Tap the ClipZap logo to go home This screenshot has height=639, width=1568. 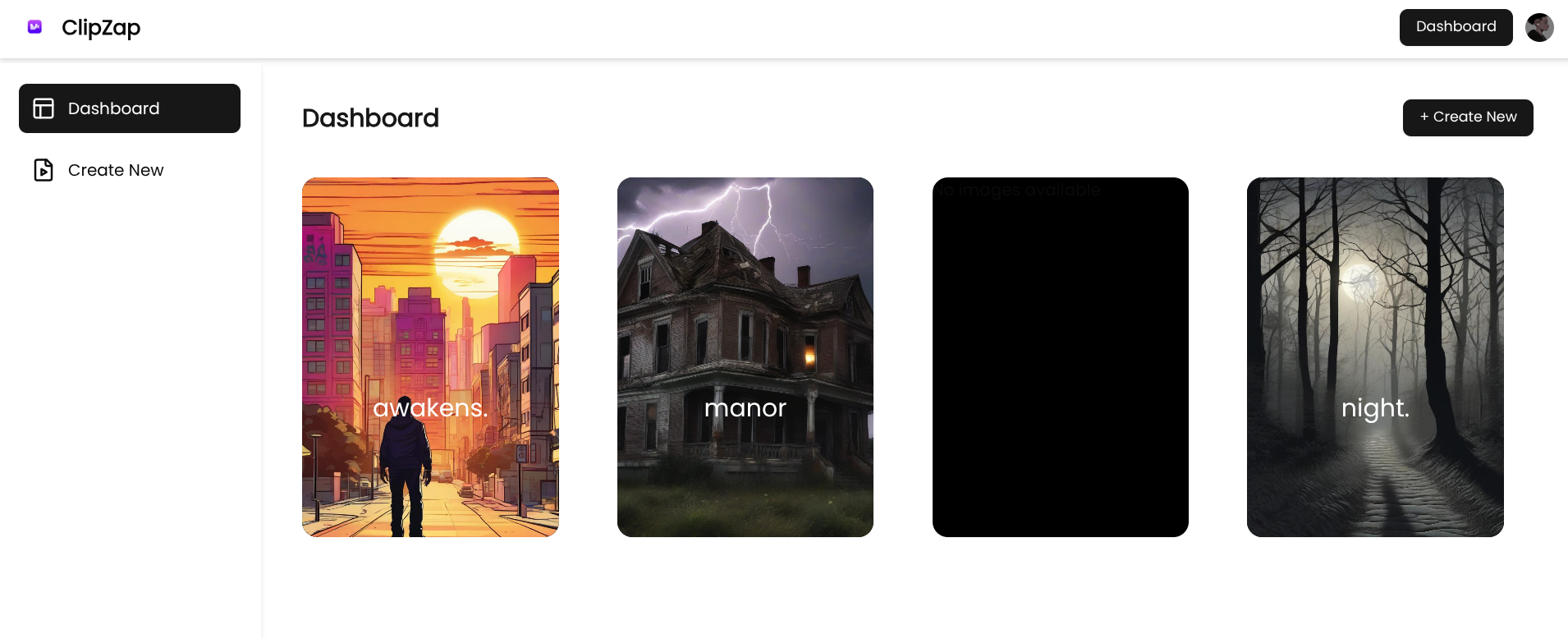85,27
